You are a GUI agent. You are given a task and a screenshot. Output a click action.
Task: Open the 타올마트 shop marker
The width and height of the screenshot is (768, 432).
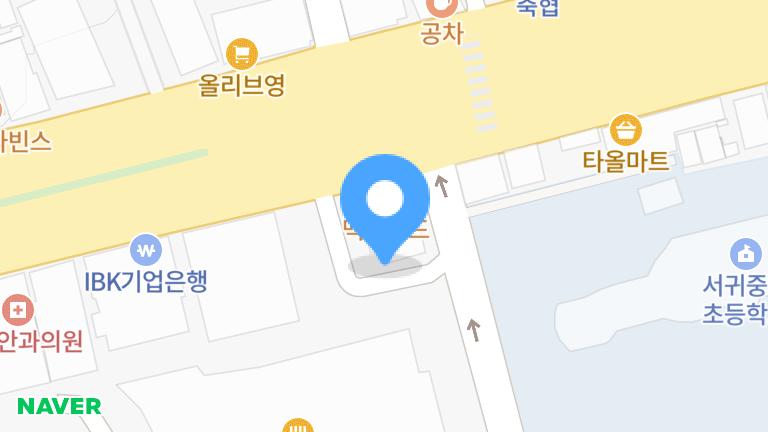tap(626, 130)
